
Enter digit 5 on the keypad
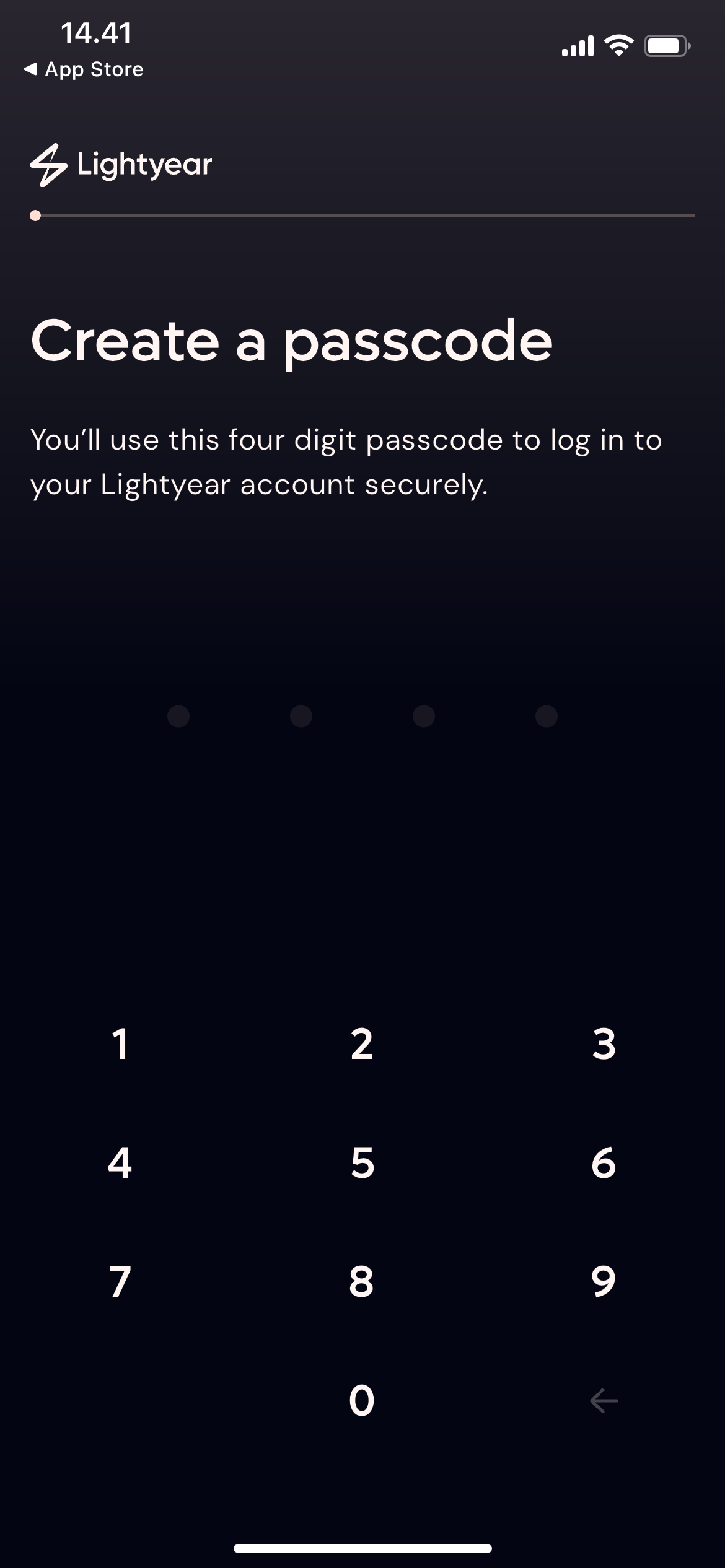(362, 1163)
